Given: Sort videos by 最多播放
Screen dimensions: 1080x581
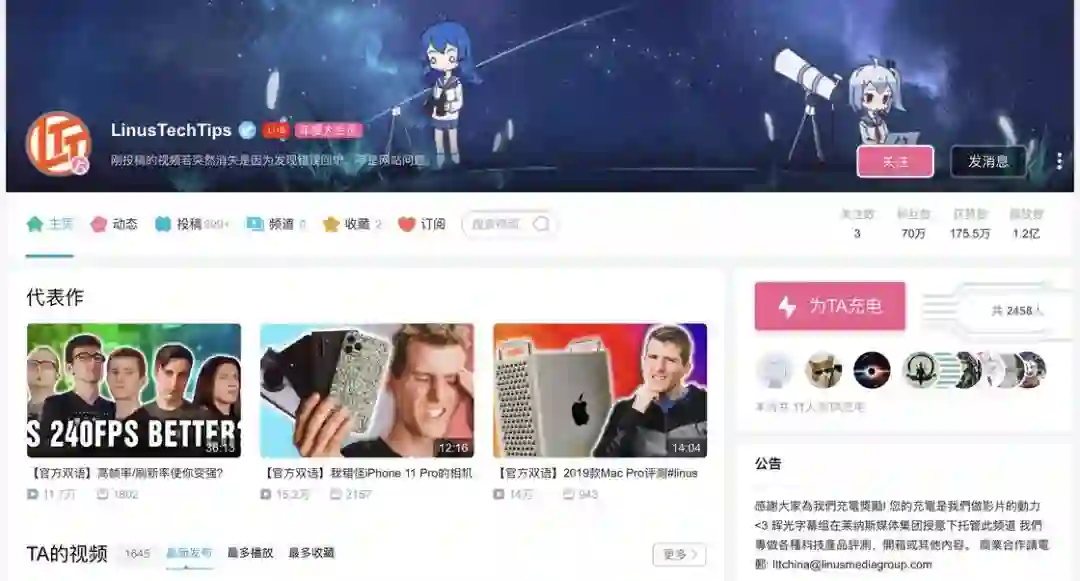Looking at the screenshot, I should 250,553.
